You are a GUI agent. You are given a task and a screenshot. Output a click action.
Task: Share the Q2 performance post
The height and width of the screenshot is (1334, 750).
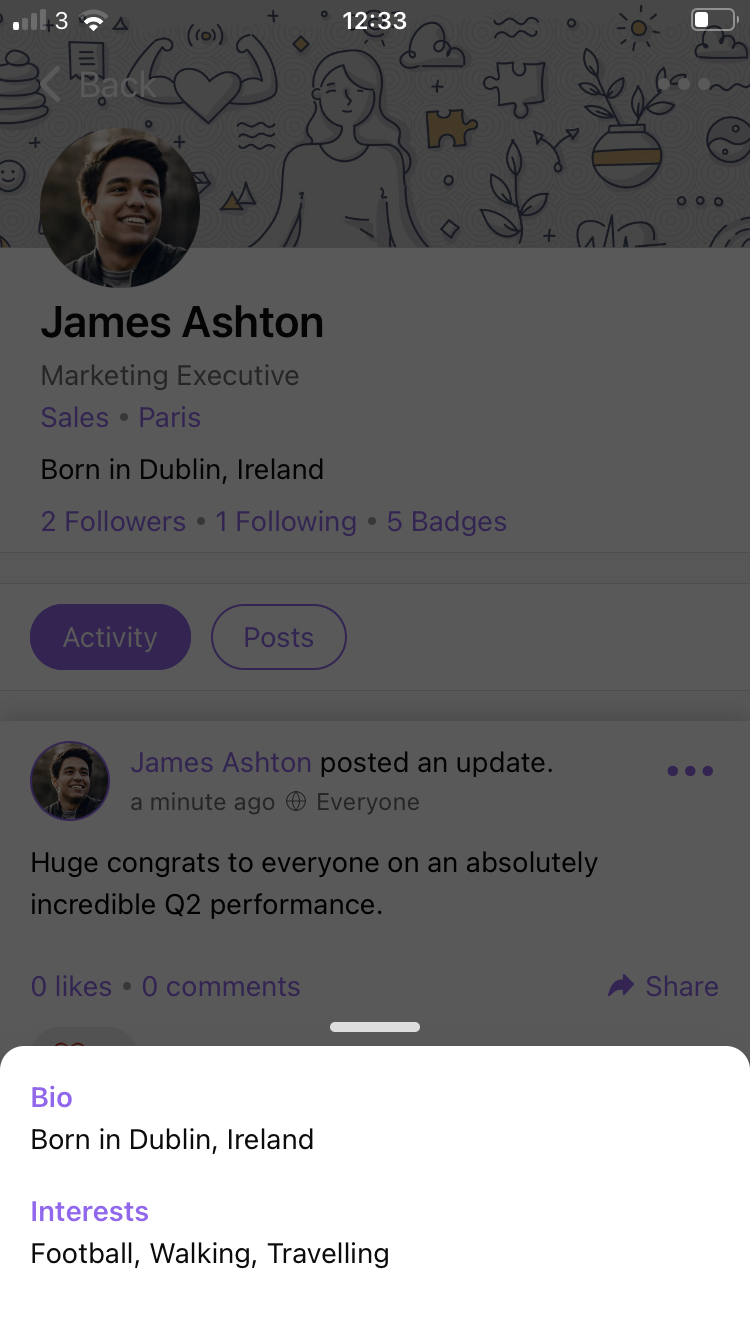(663, 986)
